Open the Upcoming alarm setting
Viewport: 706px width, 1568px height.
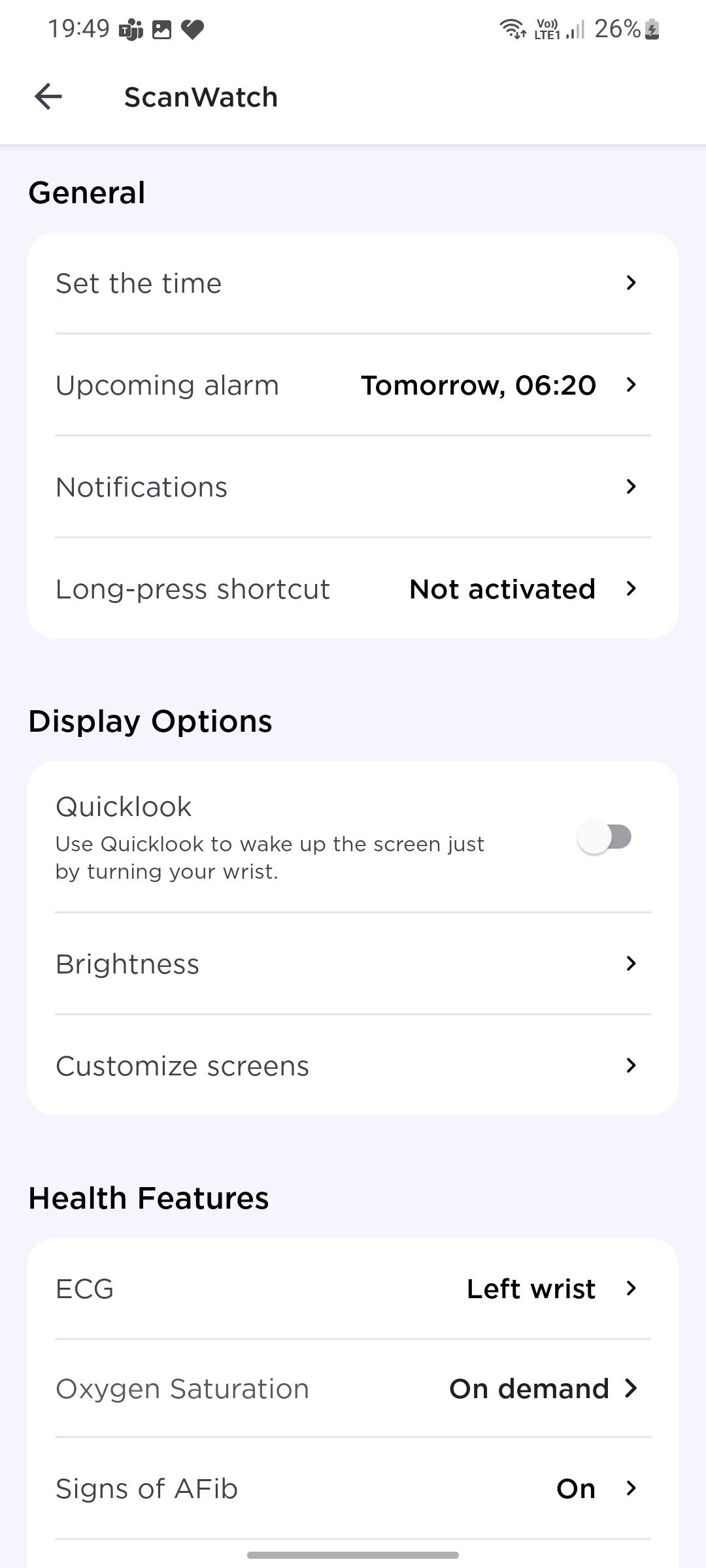pos(353,385)
